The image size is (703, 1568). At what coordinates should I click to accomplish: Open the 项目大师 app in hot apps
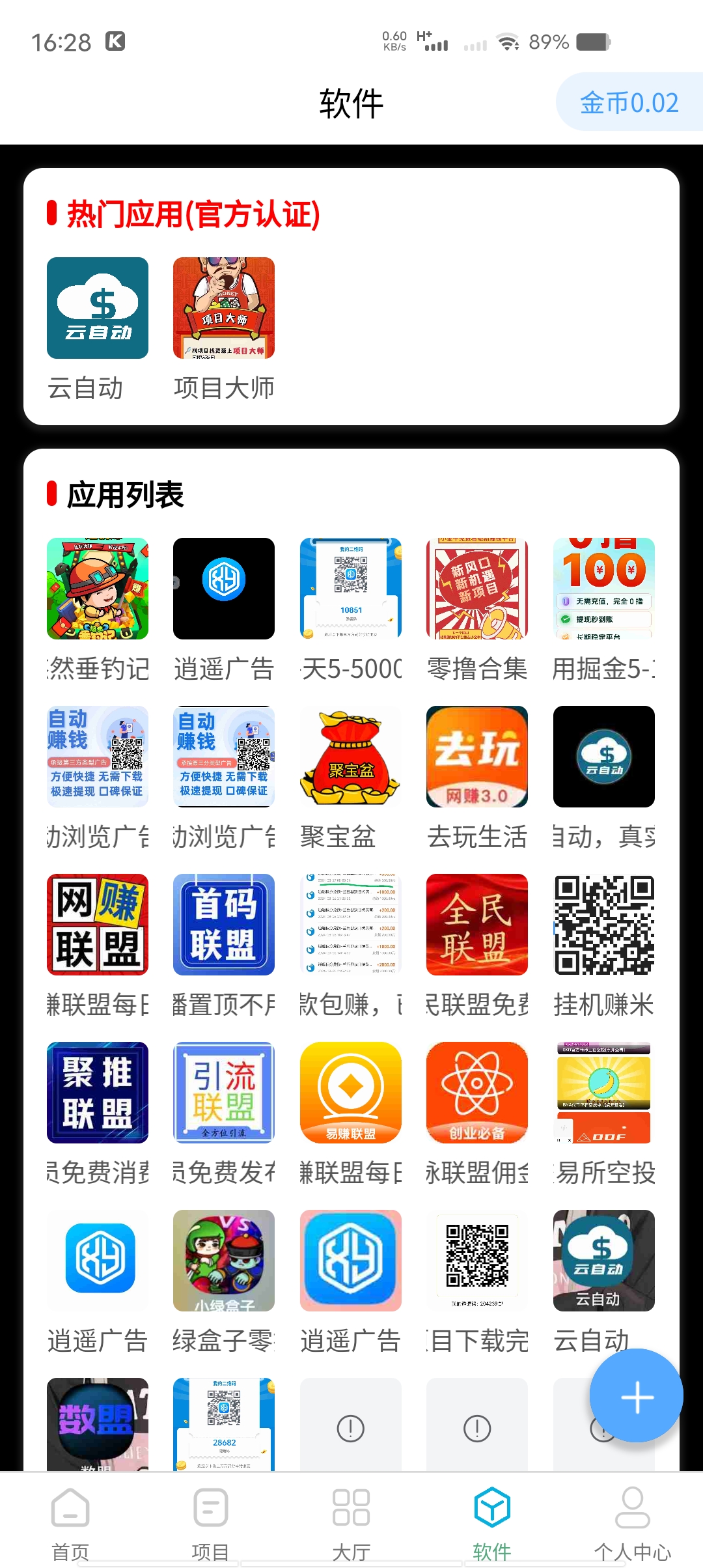pyautogui.click(x=224, y=329)
